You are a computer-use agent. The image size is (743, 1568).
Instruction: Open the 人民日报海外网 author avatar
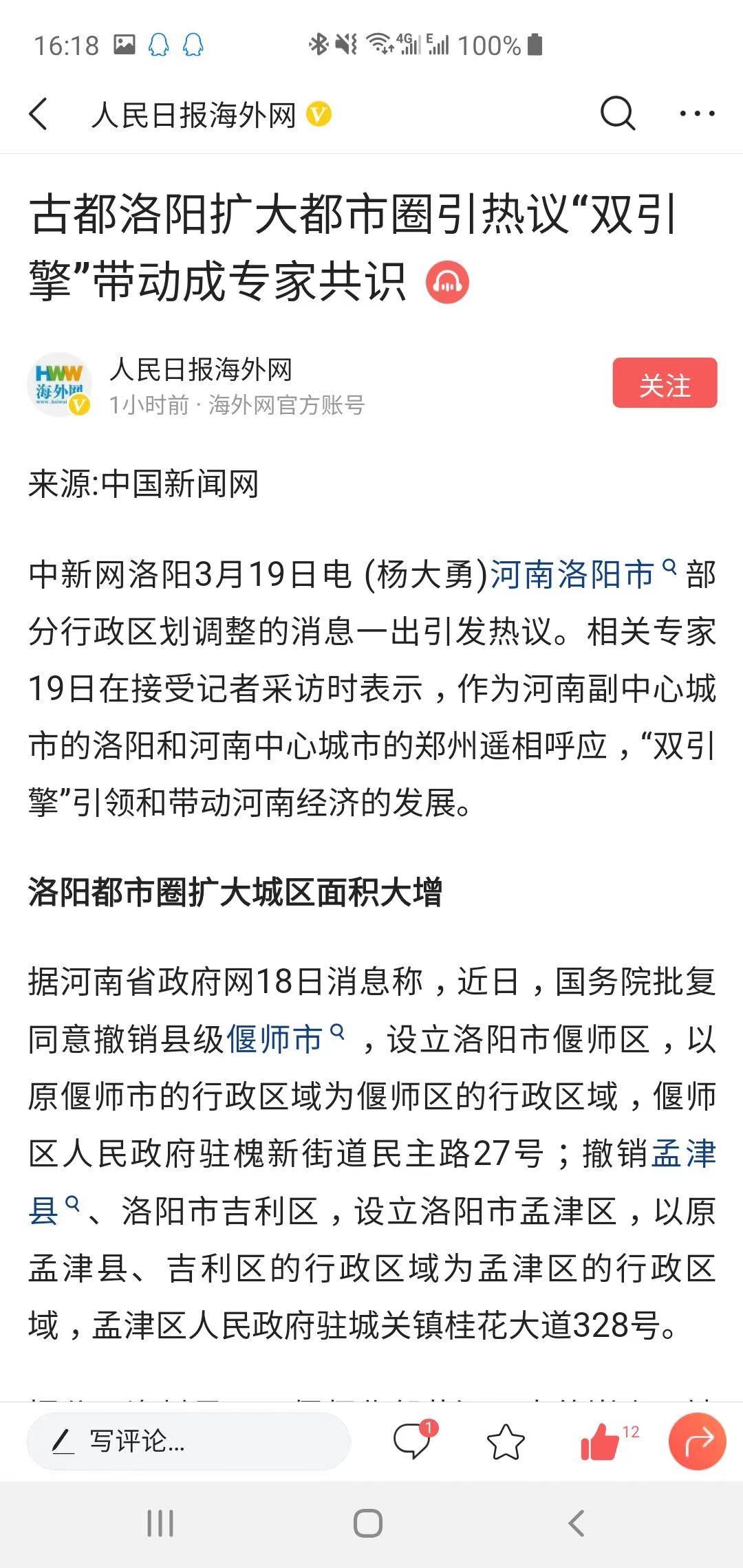(x=61, y=385)
